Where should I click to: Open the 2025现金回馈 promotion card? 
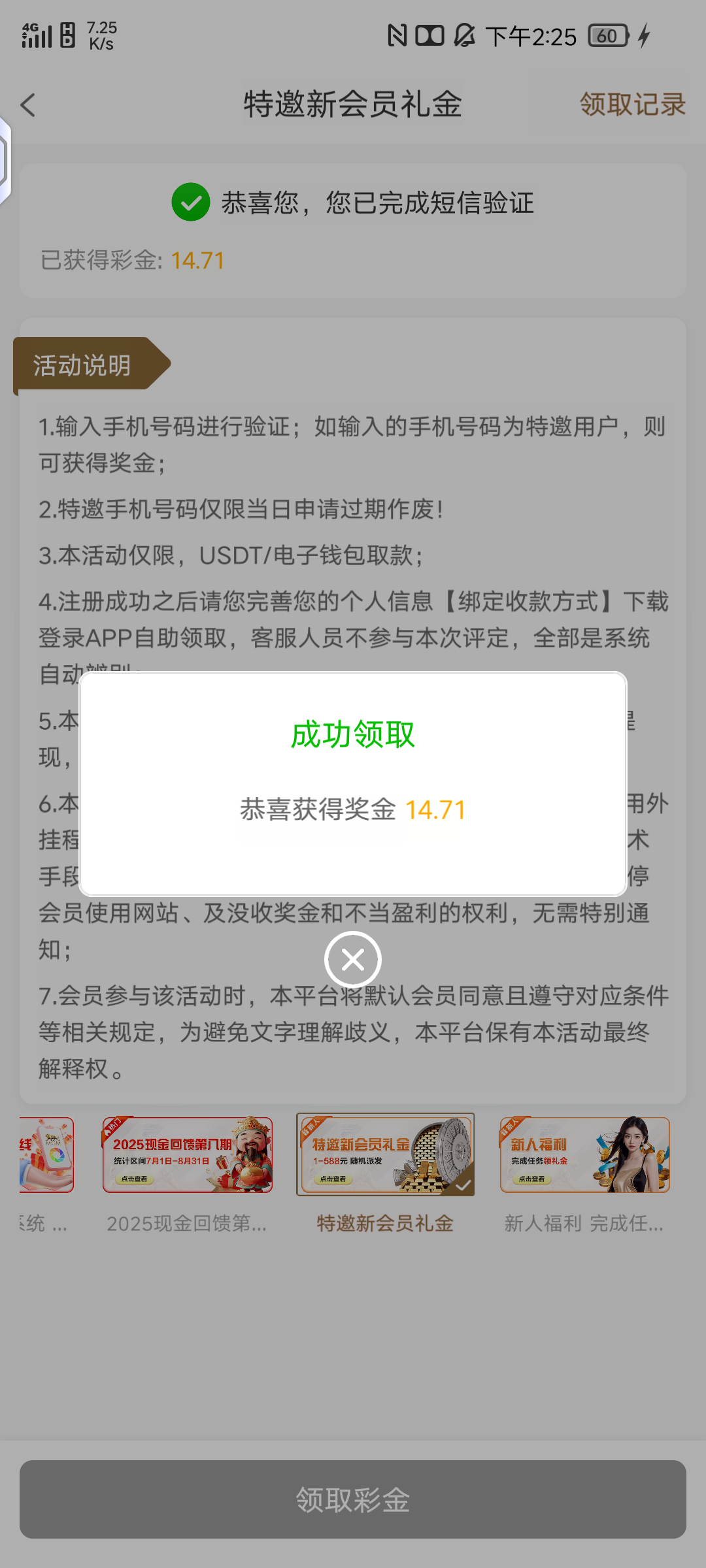pyautogui.click(x=188, y=1155)
